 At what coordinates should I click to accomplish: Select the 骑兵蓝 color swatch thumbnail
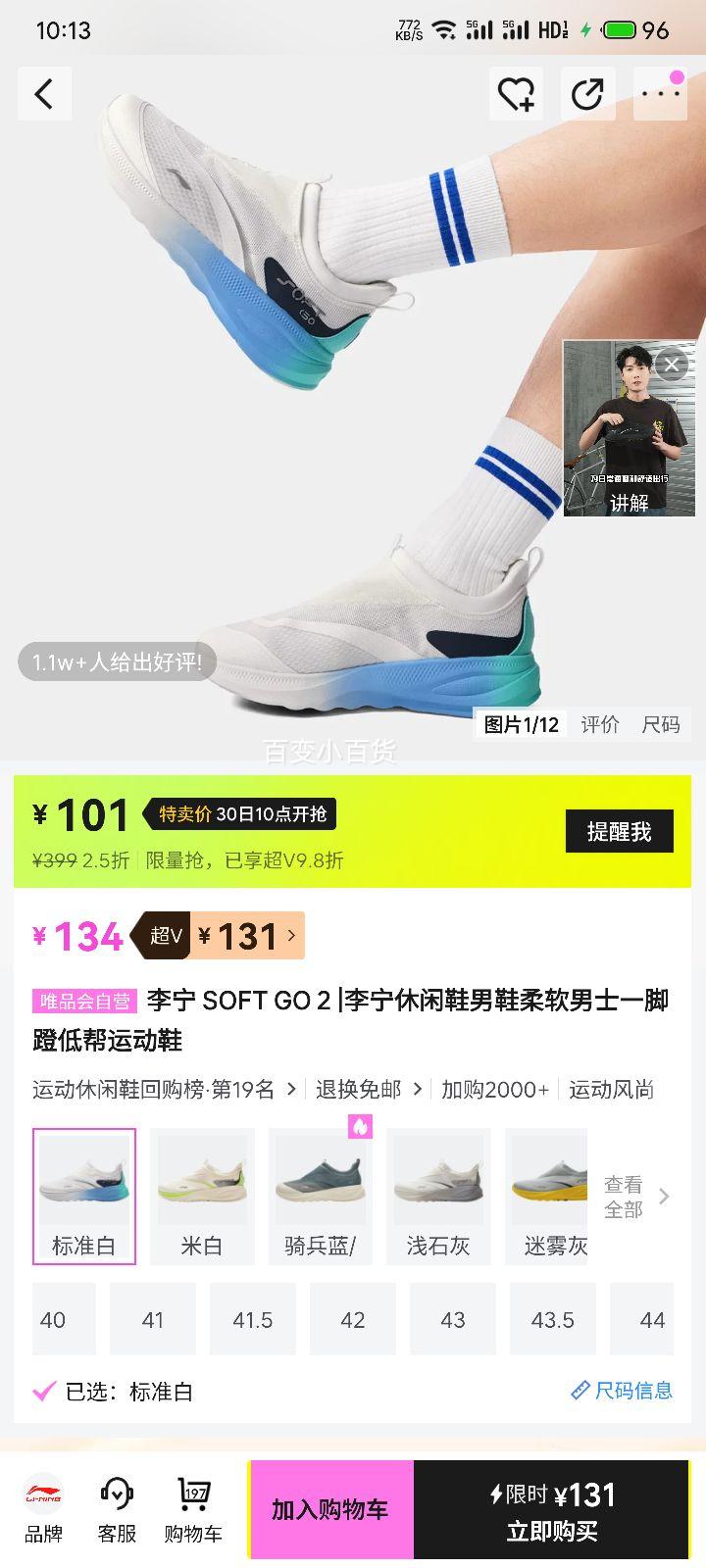321,1181
